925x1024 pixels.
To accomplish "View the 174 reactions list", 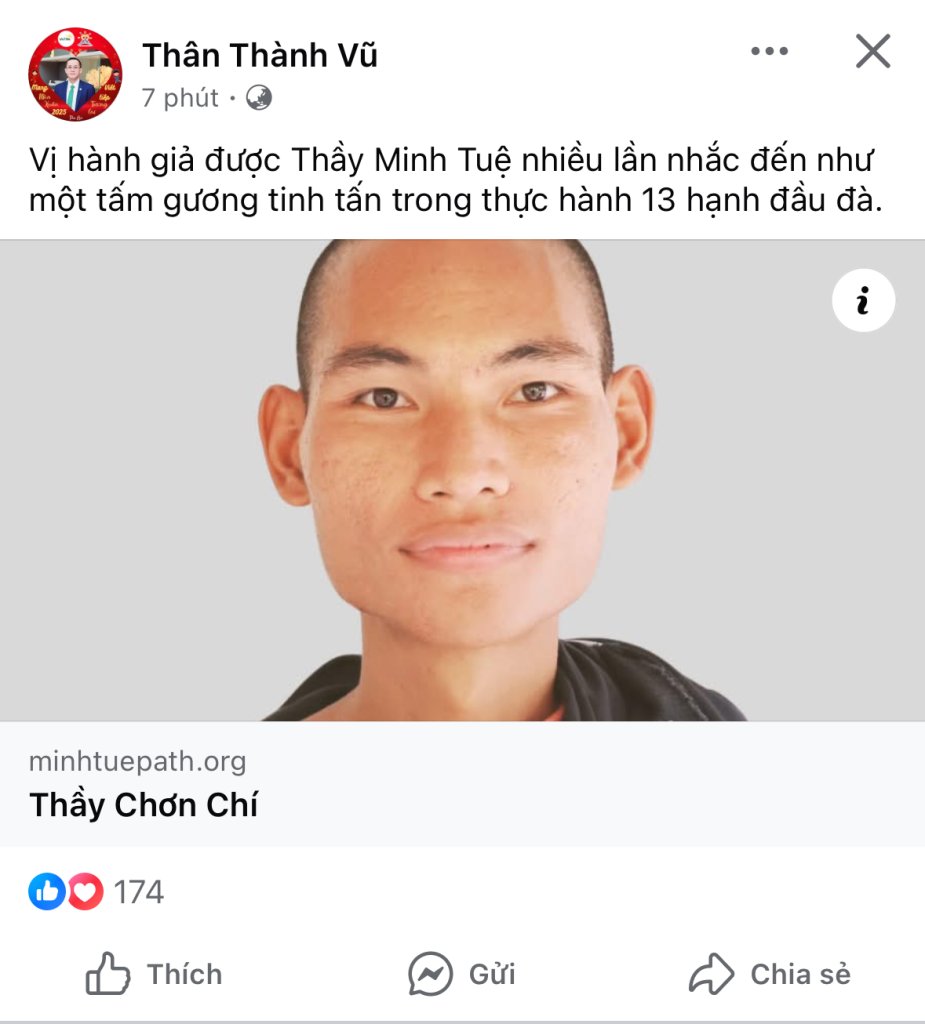I will point(97,891).
